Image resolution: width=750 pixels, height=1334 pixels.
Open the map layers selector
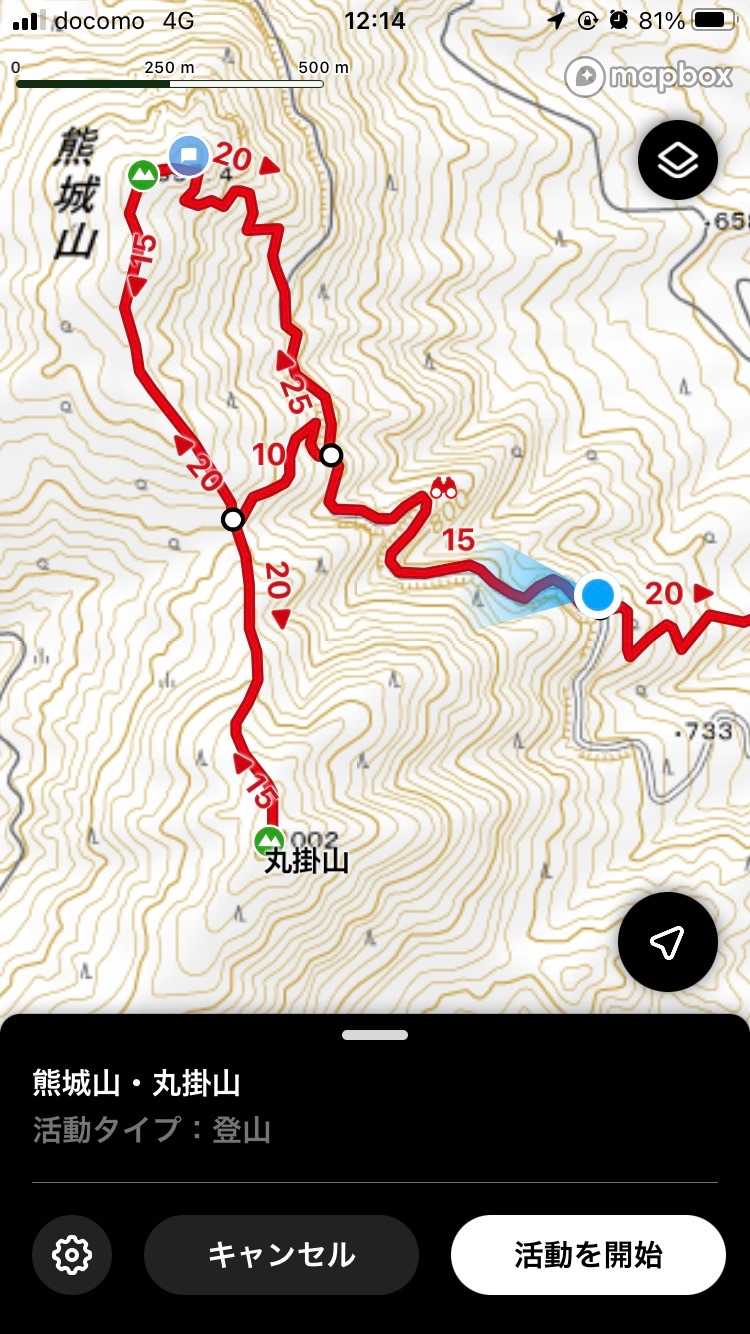tap(678, 160)
